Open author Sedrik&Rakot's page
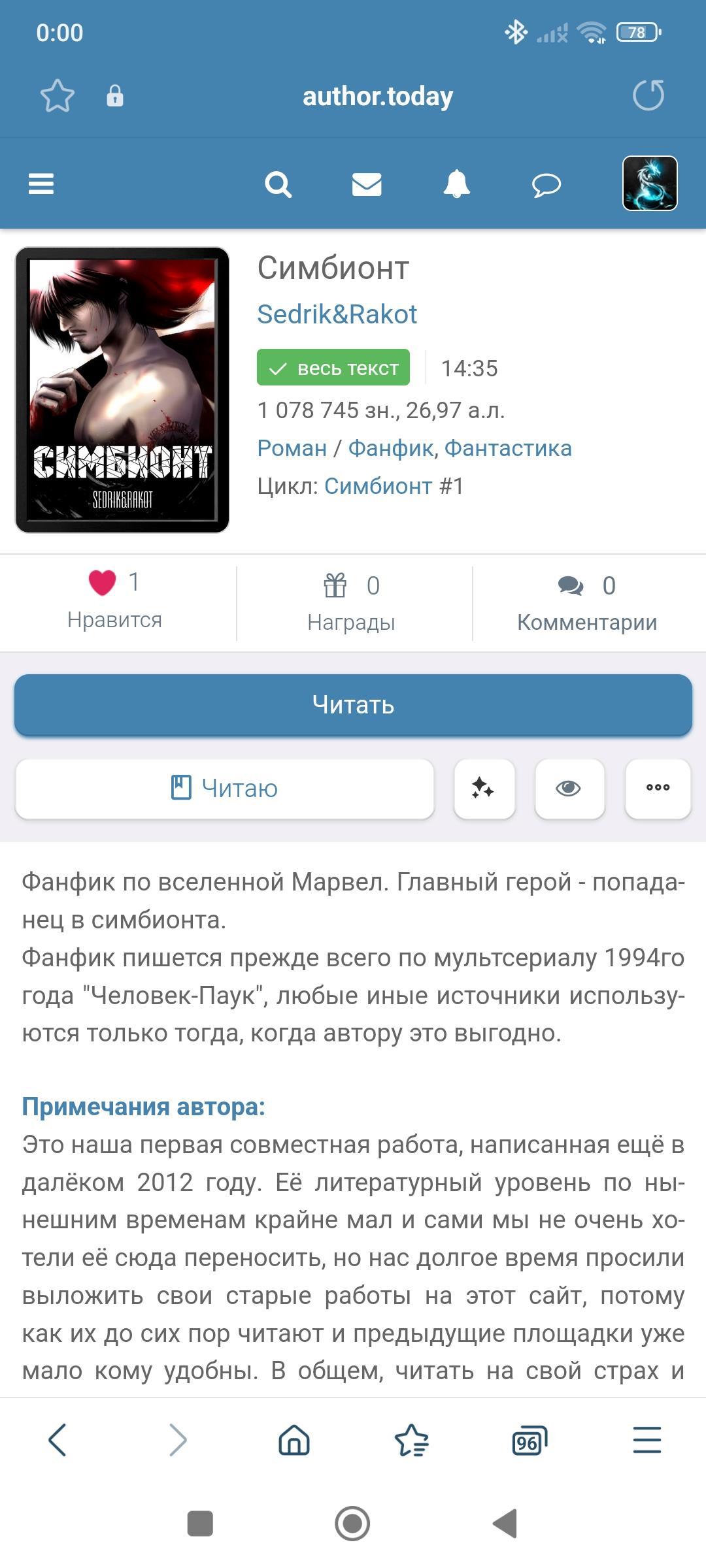 point(337,314)
